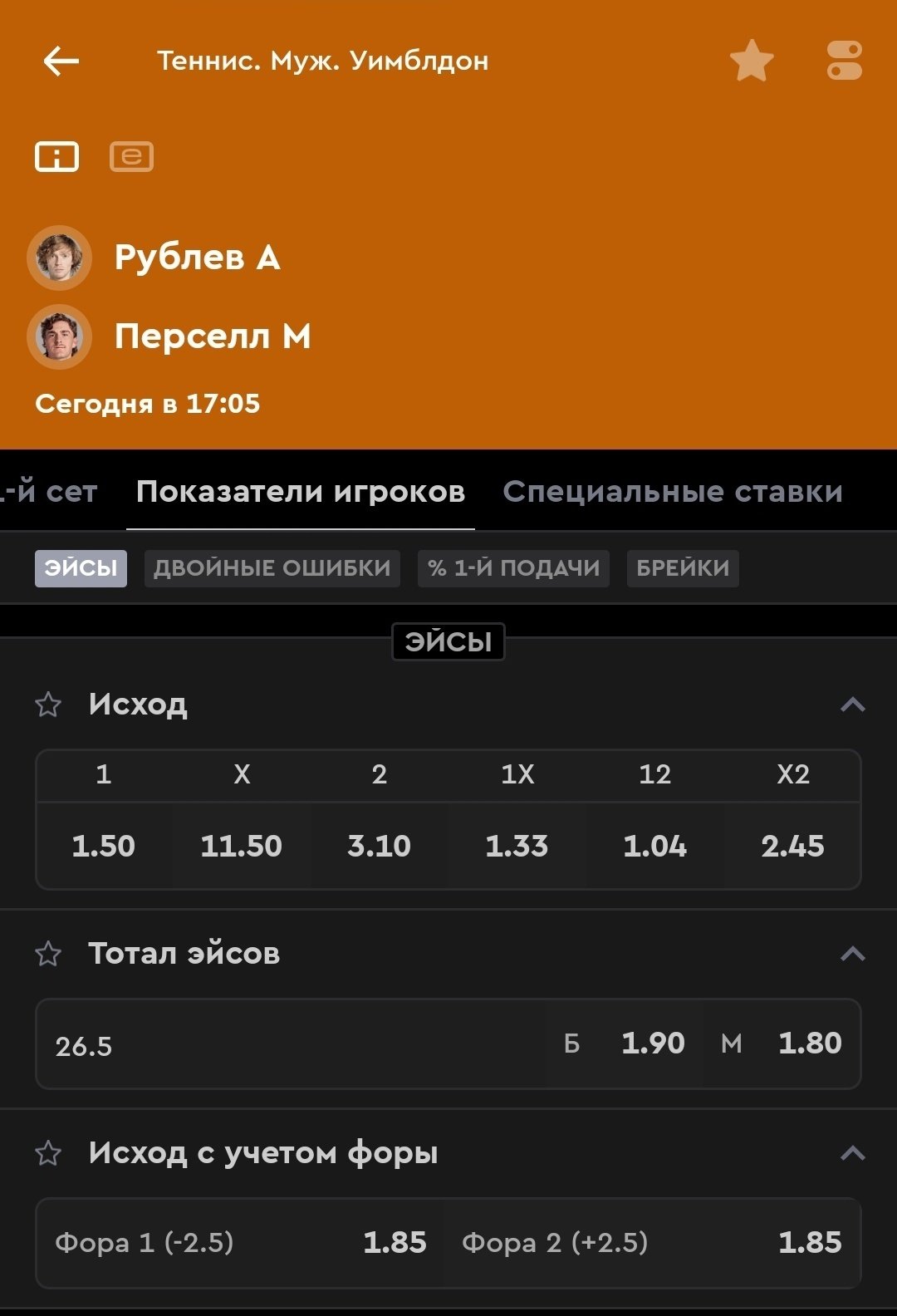Screen dimensions: 897x1316
Task: Bet total aces over 26.5 at 1.90
Action: point(625,1043)
